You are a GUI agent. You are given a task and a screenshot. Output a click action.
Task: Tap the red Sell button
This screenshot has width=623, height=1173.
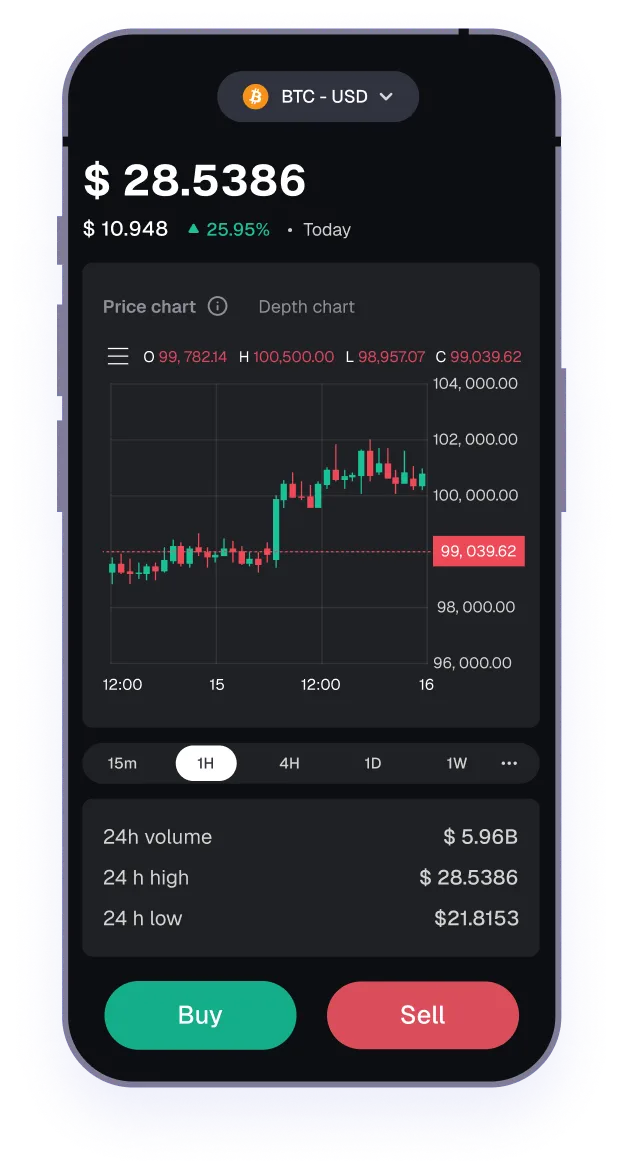[422, 1015]
